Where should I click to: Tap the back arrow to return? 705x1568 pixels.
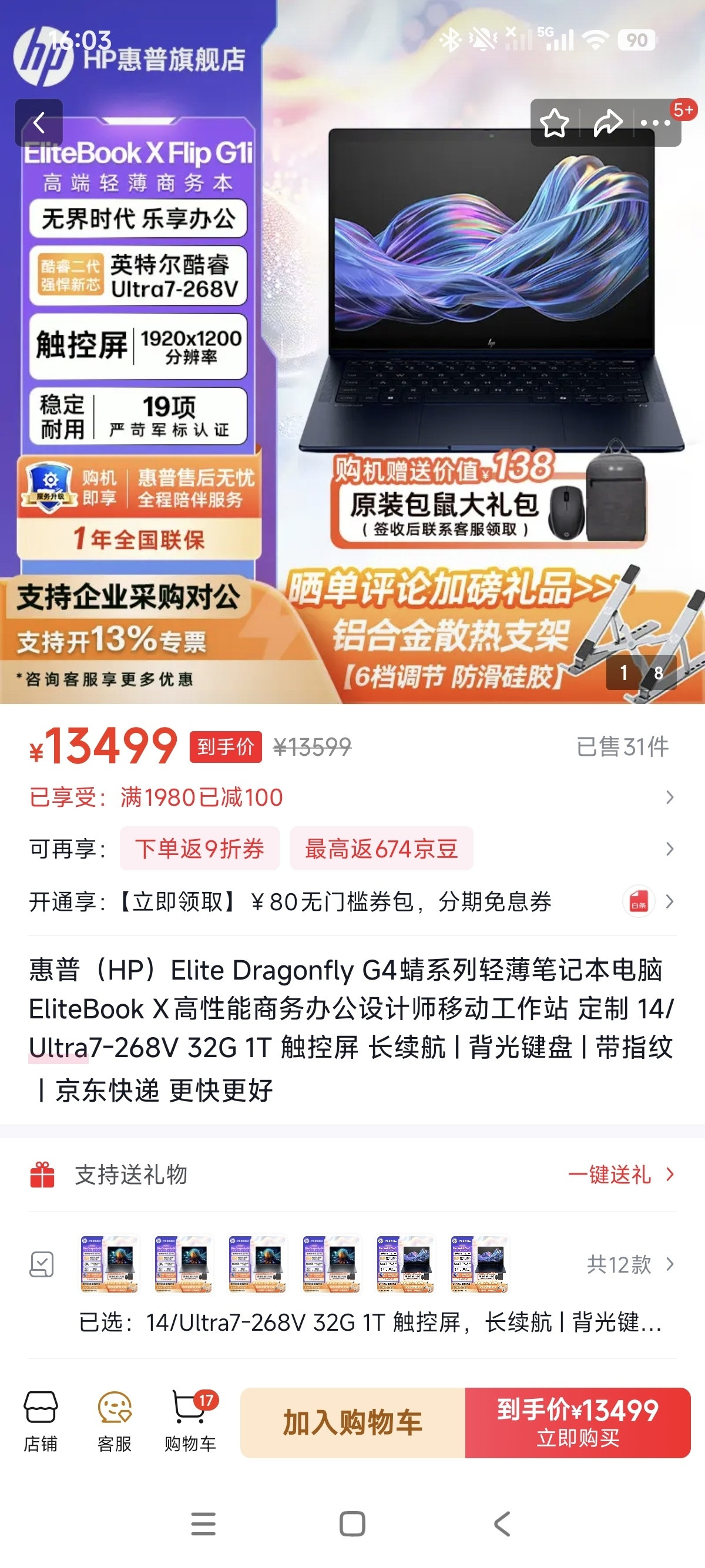[40, 123]
